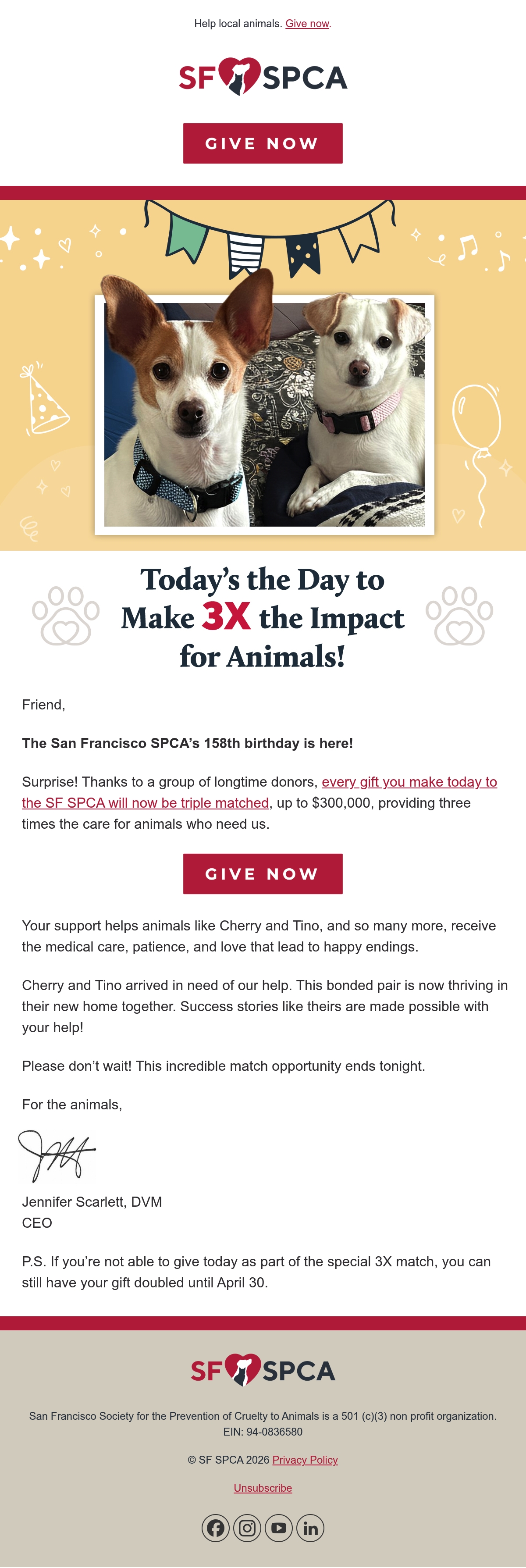Open the YouTube icon in footer

pyautogui.click(x=279, y=1528)
